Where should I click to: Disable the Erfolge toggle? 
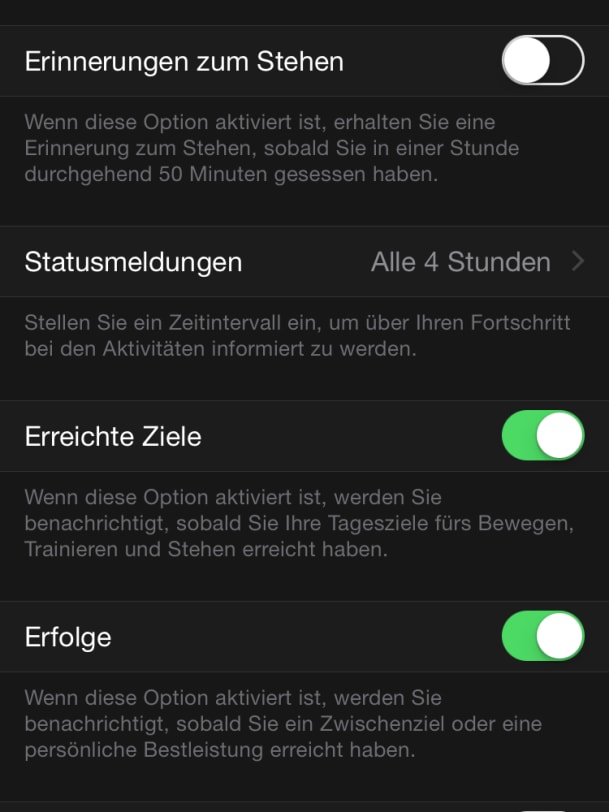click(542, 637)
